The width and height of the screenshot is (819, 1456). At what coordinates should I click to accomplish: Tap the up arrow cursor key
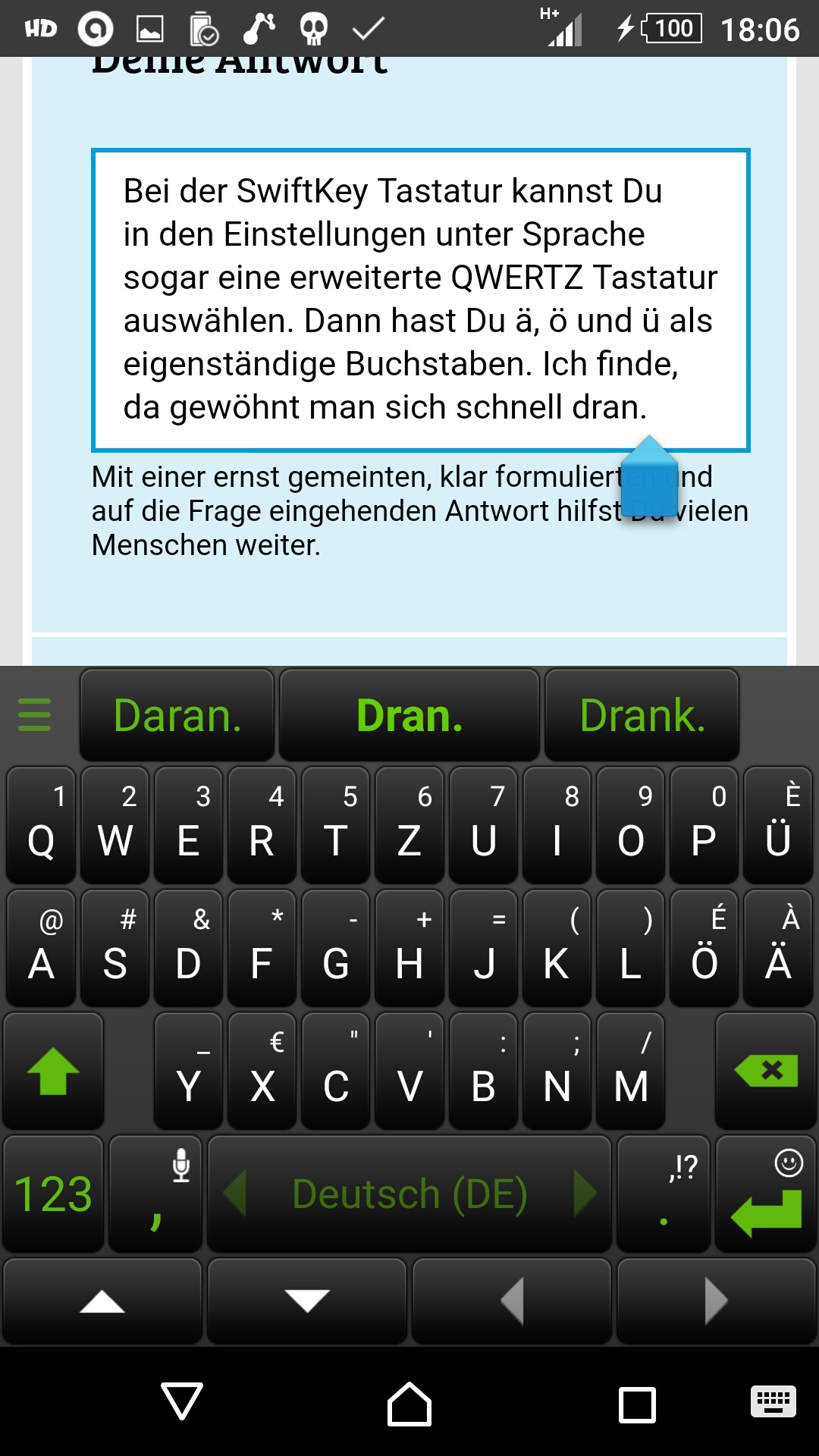click(102, 1302)
